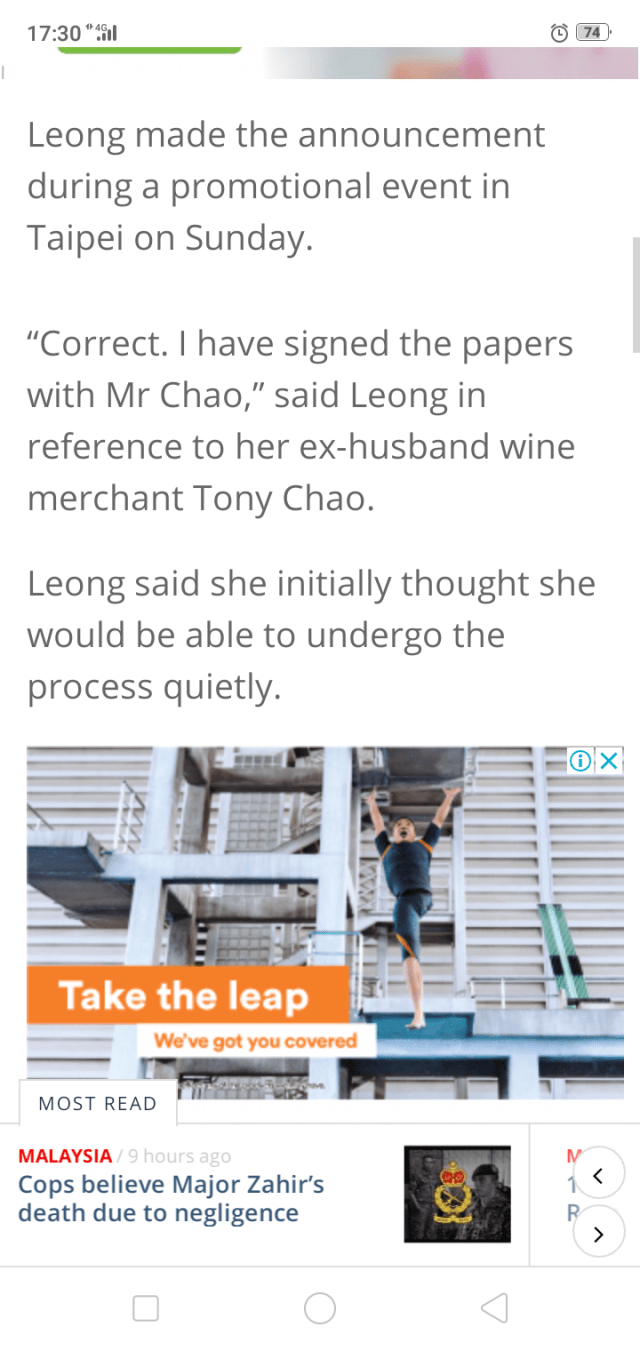This screenshot has height=1351, width=640.
Task: Read Cops believe Major Zahir's death article
Action: (x=171, y=1199)
